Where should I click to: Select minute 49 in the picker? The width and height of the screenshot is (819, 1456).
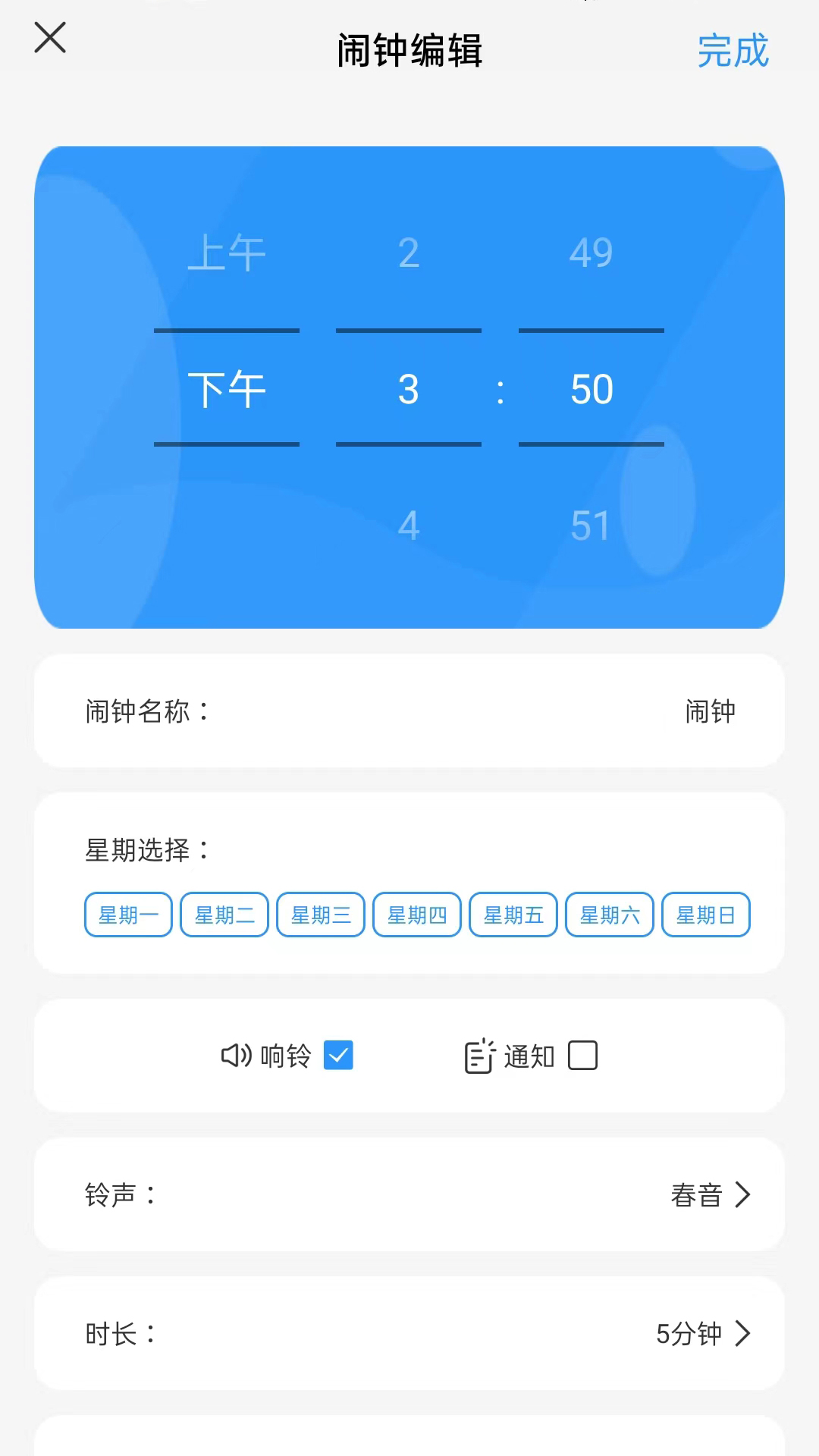pyautogui.click(x=591, y=253)
